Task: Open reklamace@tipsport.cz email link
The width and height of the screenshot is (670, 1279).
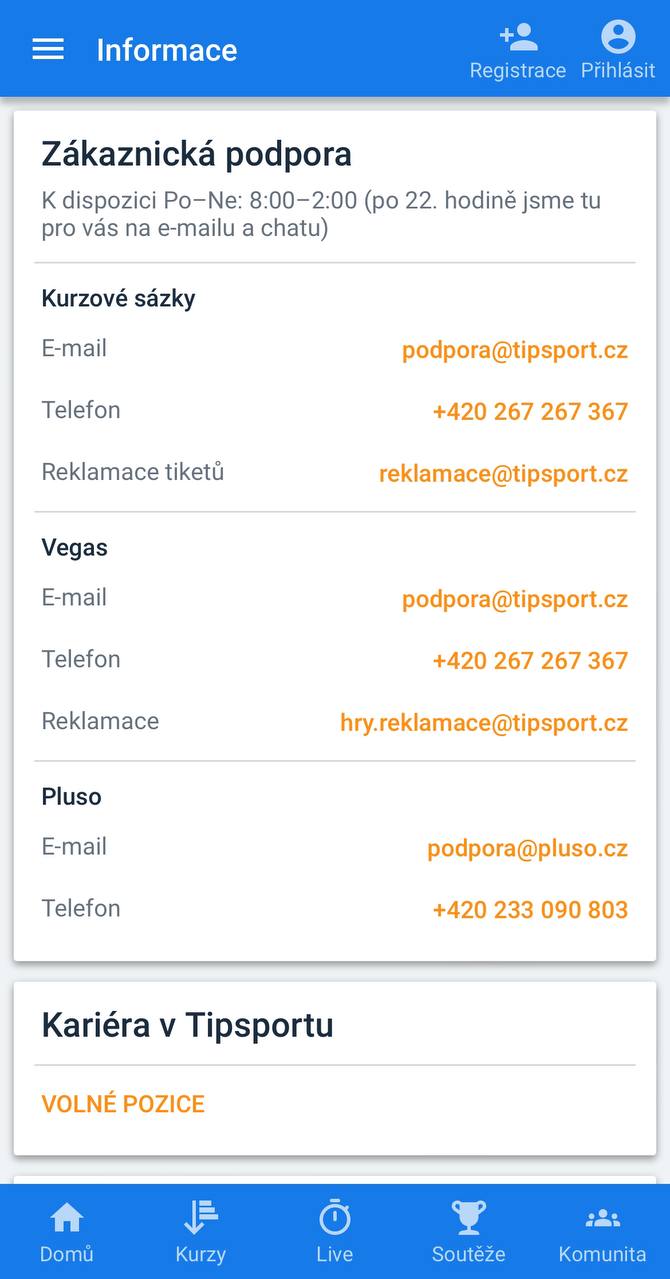Action: [x=503, y=473]
